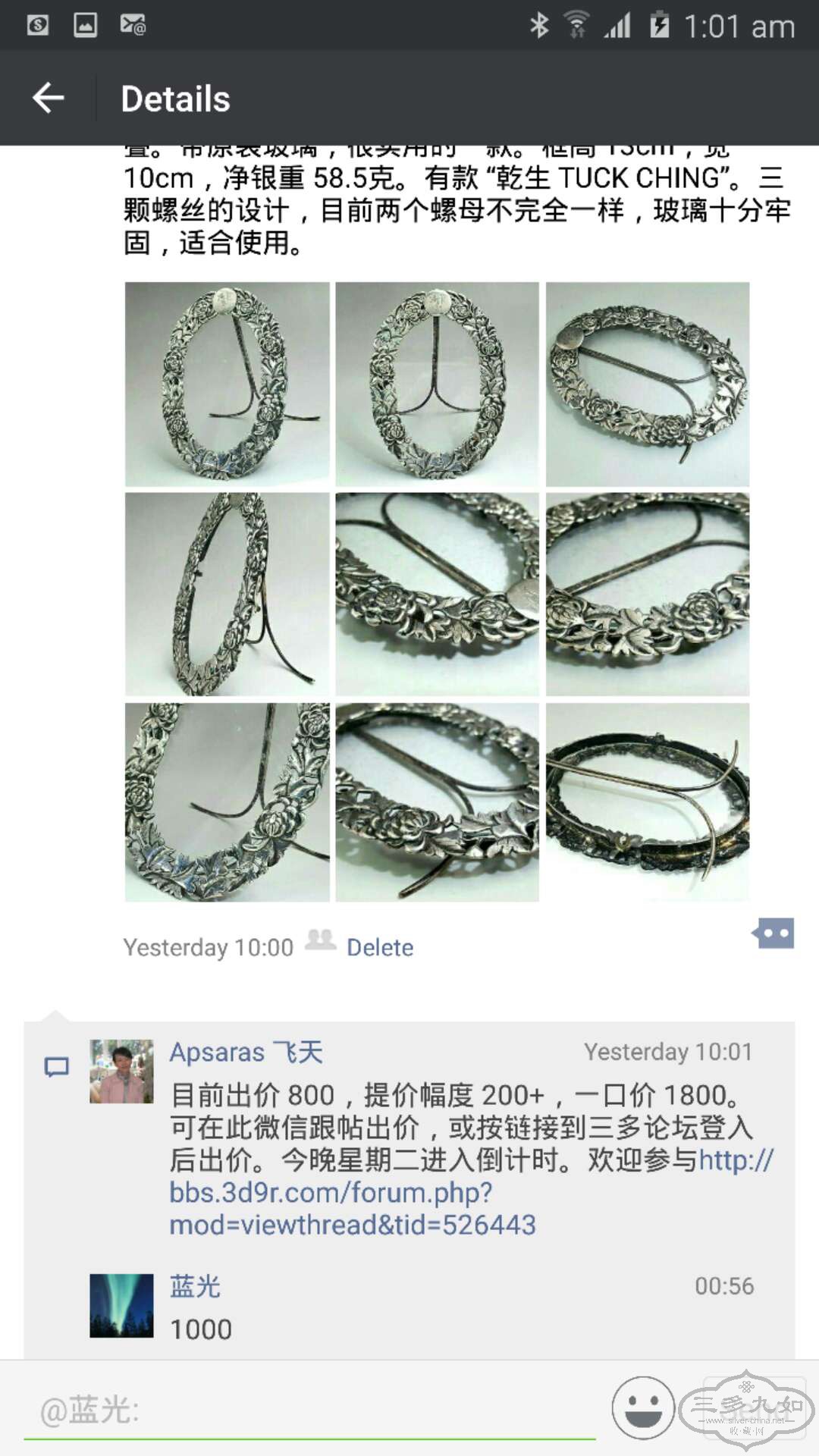
Task: Open the top-right photo of the frame lying flat
Action: (648, 384)
